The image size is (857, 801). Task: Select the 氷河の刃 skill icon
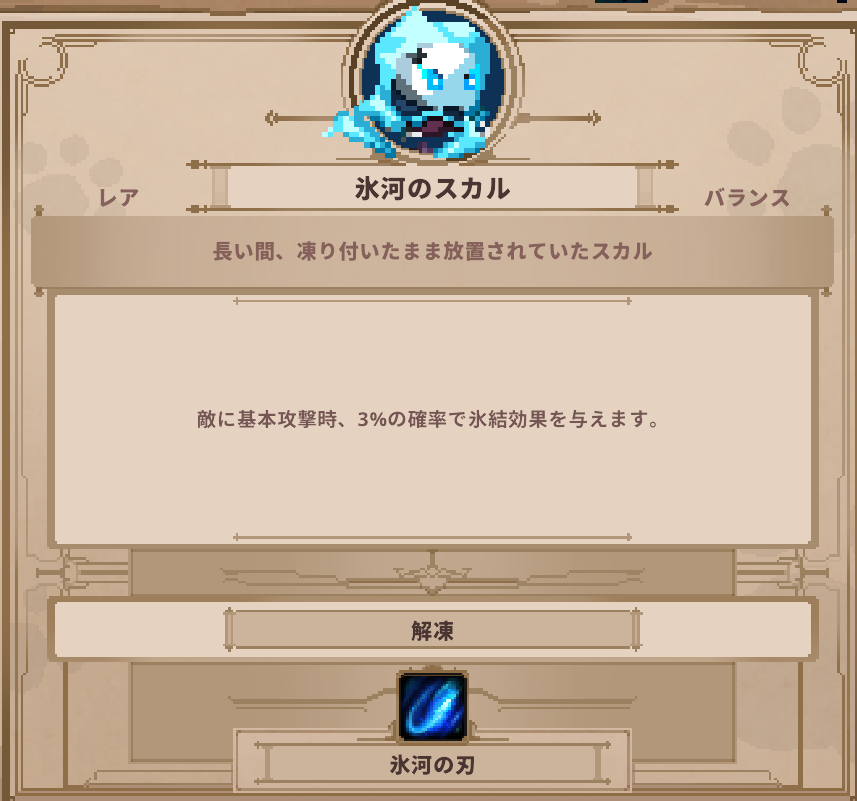[432, 706]
